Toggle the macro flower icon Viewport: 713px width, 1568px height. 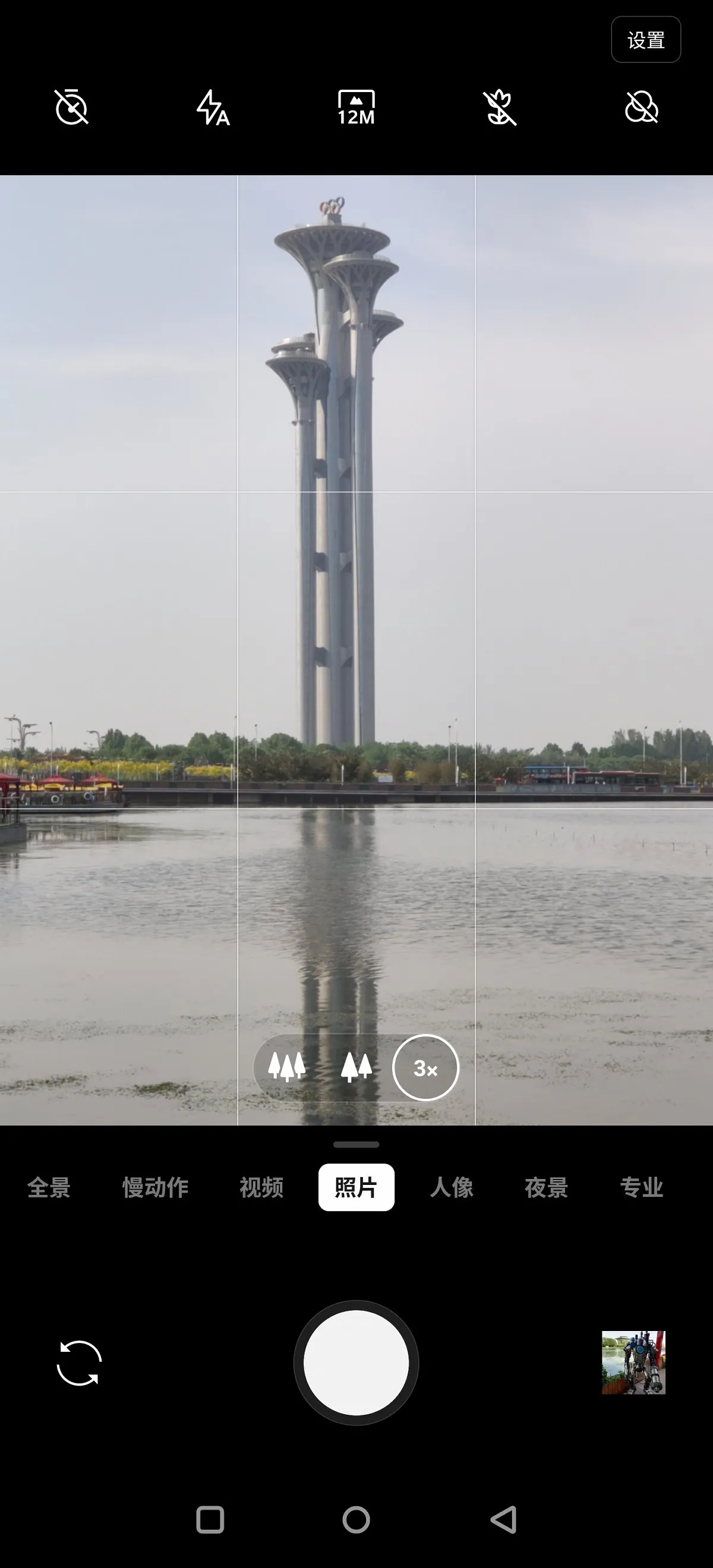tap(499, 108)
